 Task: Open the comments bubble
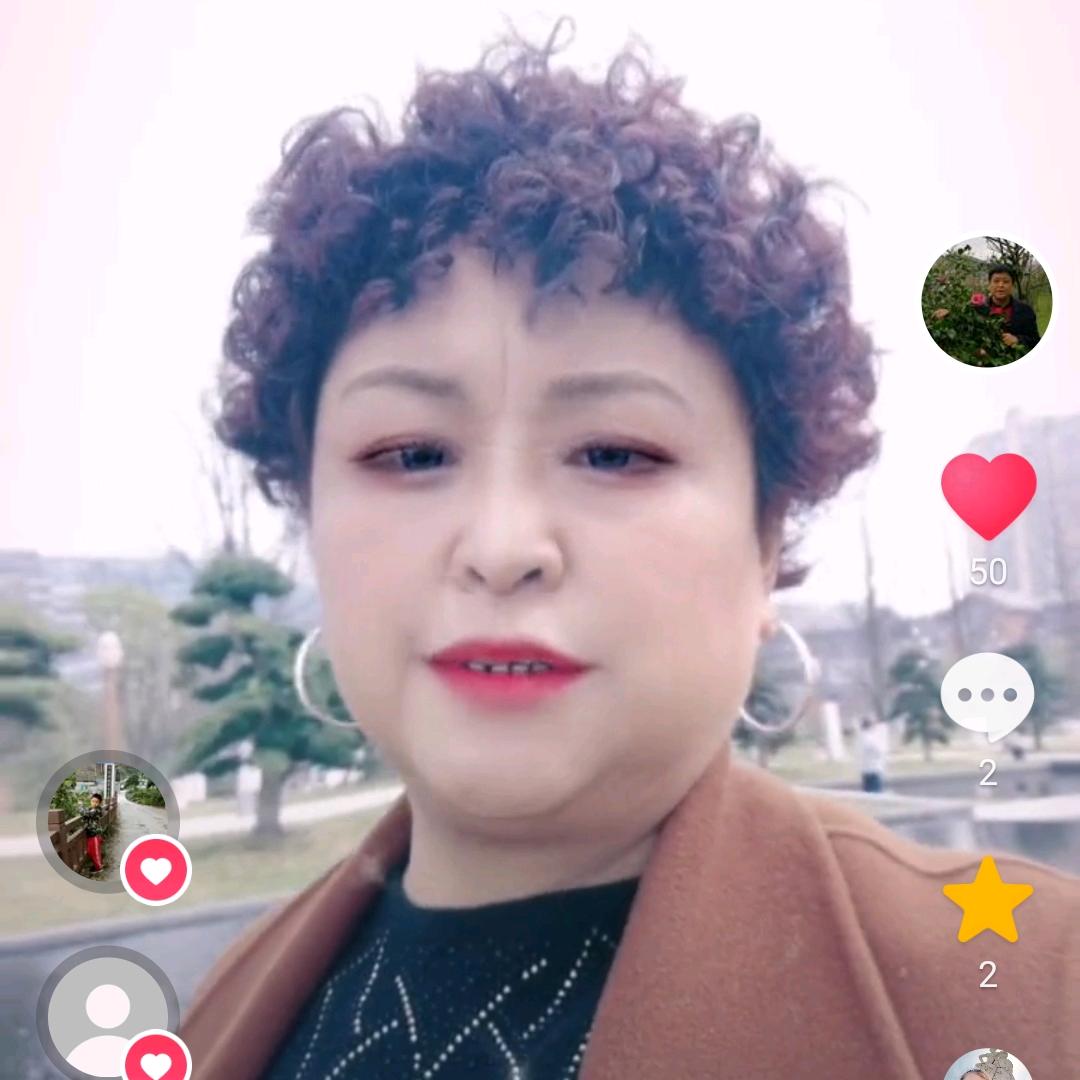(987, 697)
